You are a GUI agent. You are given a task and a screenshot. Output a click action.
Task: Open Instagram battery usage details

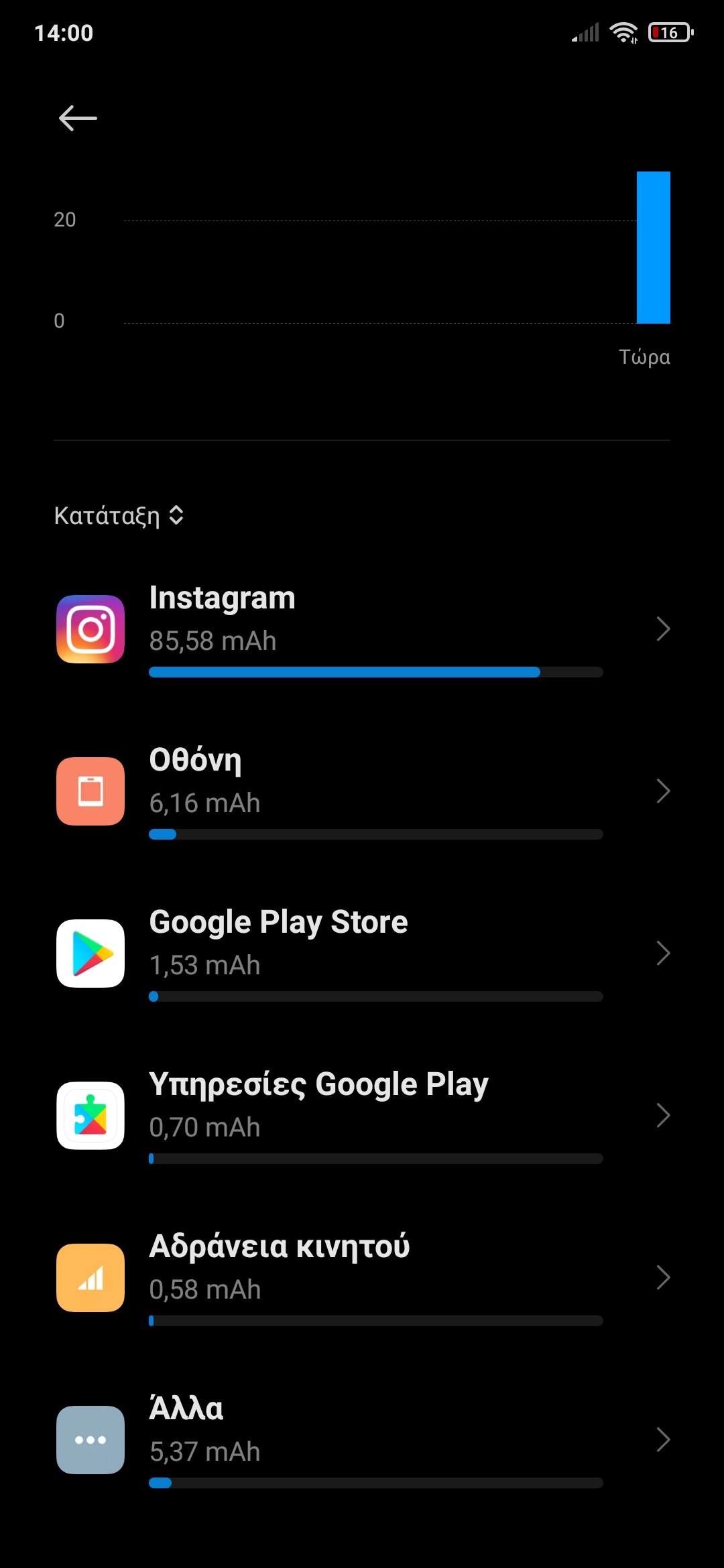pyautogui.click(x=362, y=629)
